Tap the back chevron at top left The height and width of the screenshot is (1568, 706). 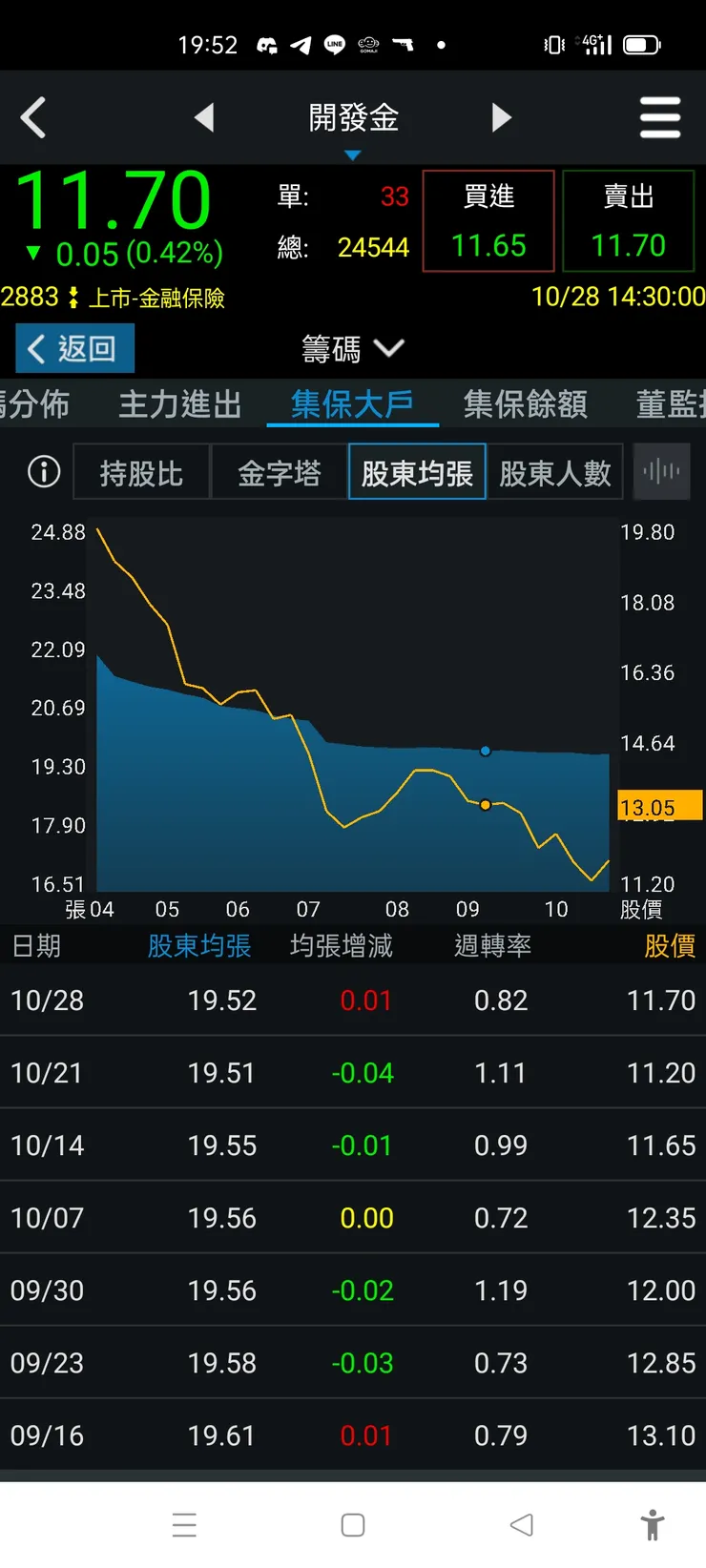[x=34, y=117]
